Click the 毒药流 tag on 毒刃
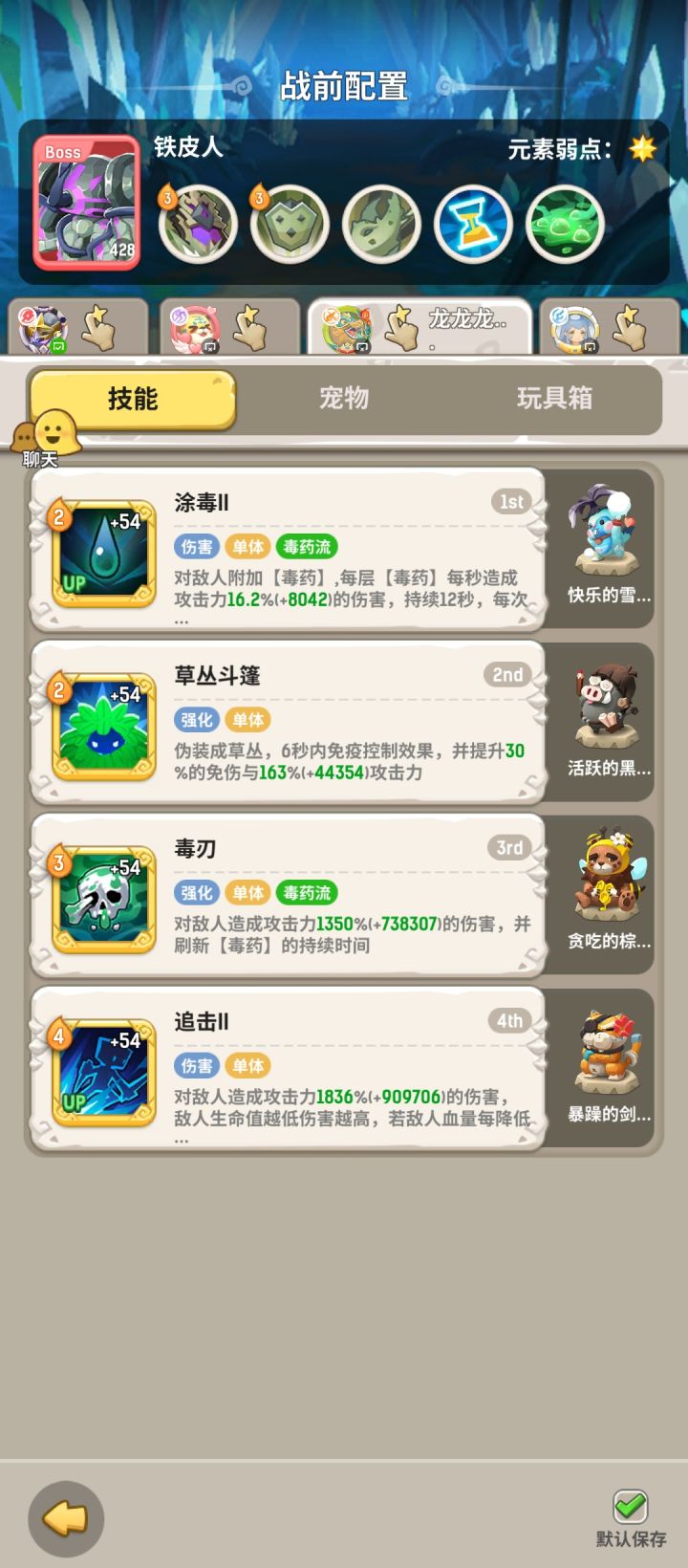688x1568 pixels. [x=307, y=893]
